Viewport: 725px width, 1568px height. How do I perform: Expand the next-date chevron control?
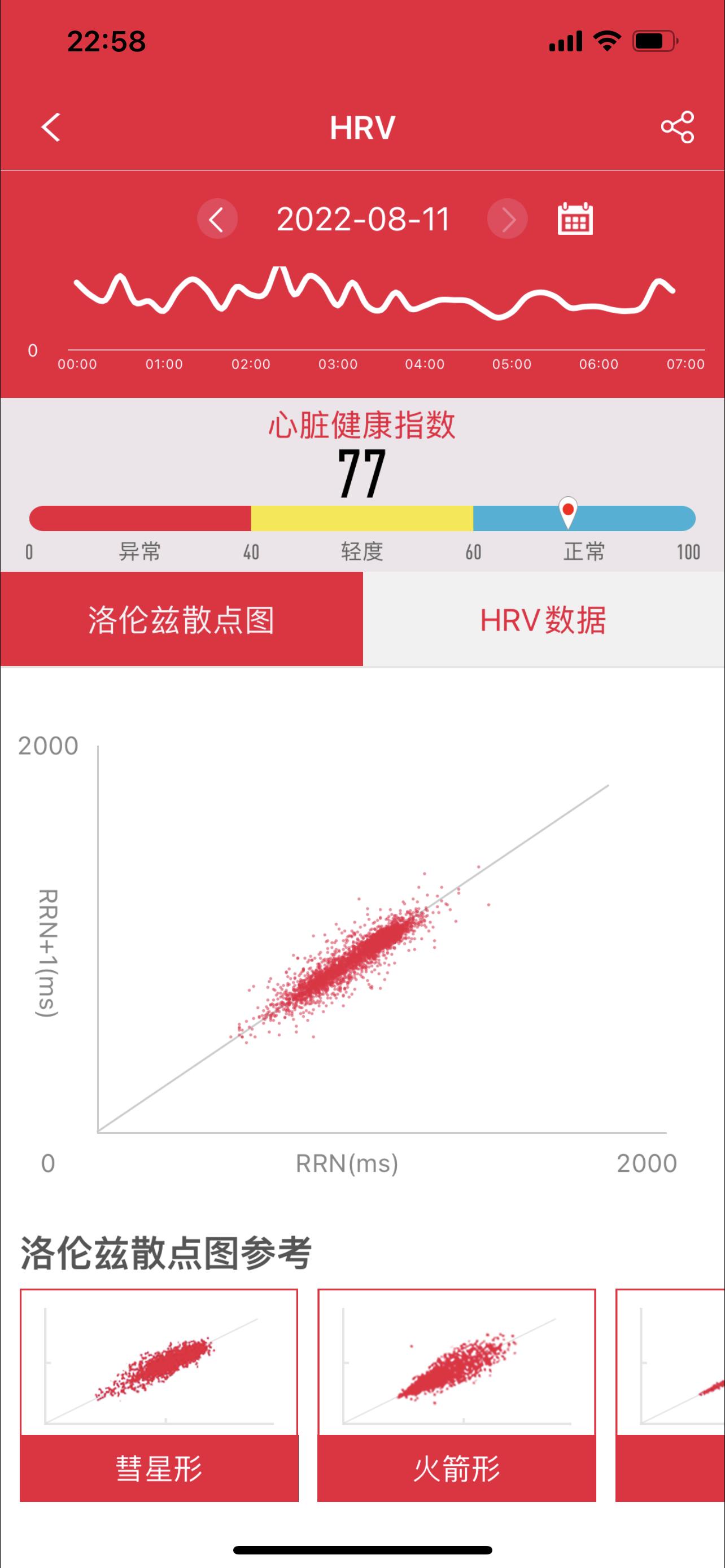pos(507,219)
